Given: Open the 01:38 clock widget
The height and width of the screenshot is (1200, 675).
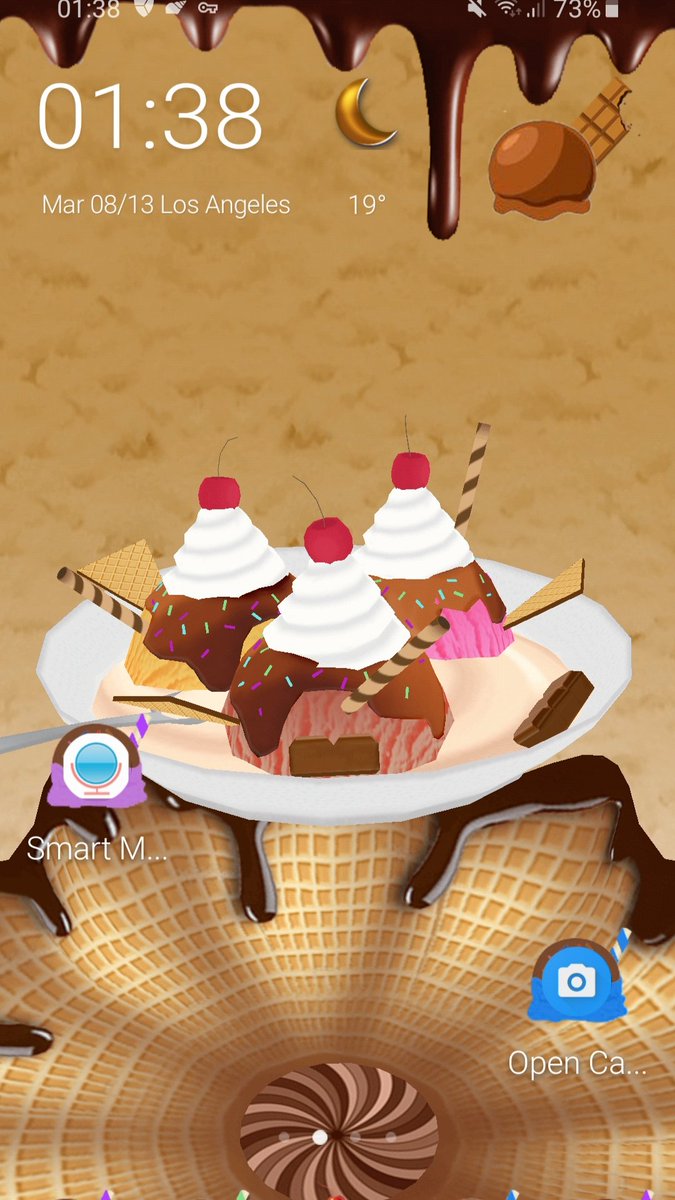Looking at the screenshot, I should pyautogui.click(x=150, y=117).
